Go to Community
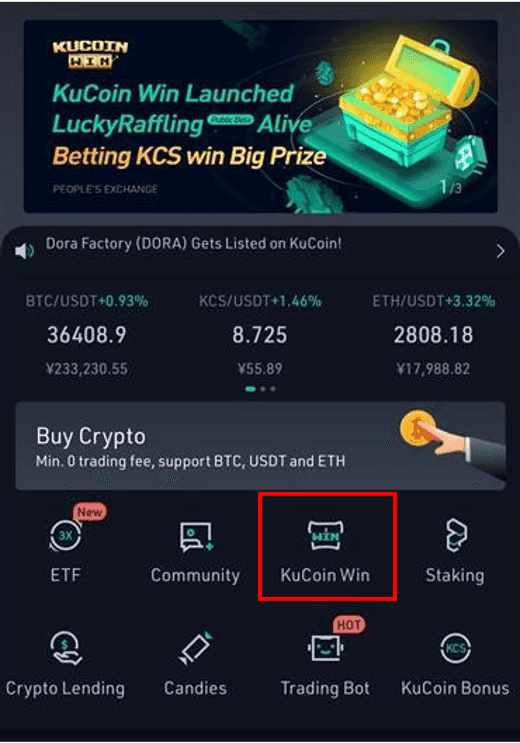 pos(195,552)
